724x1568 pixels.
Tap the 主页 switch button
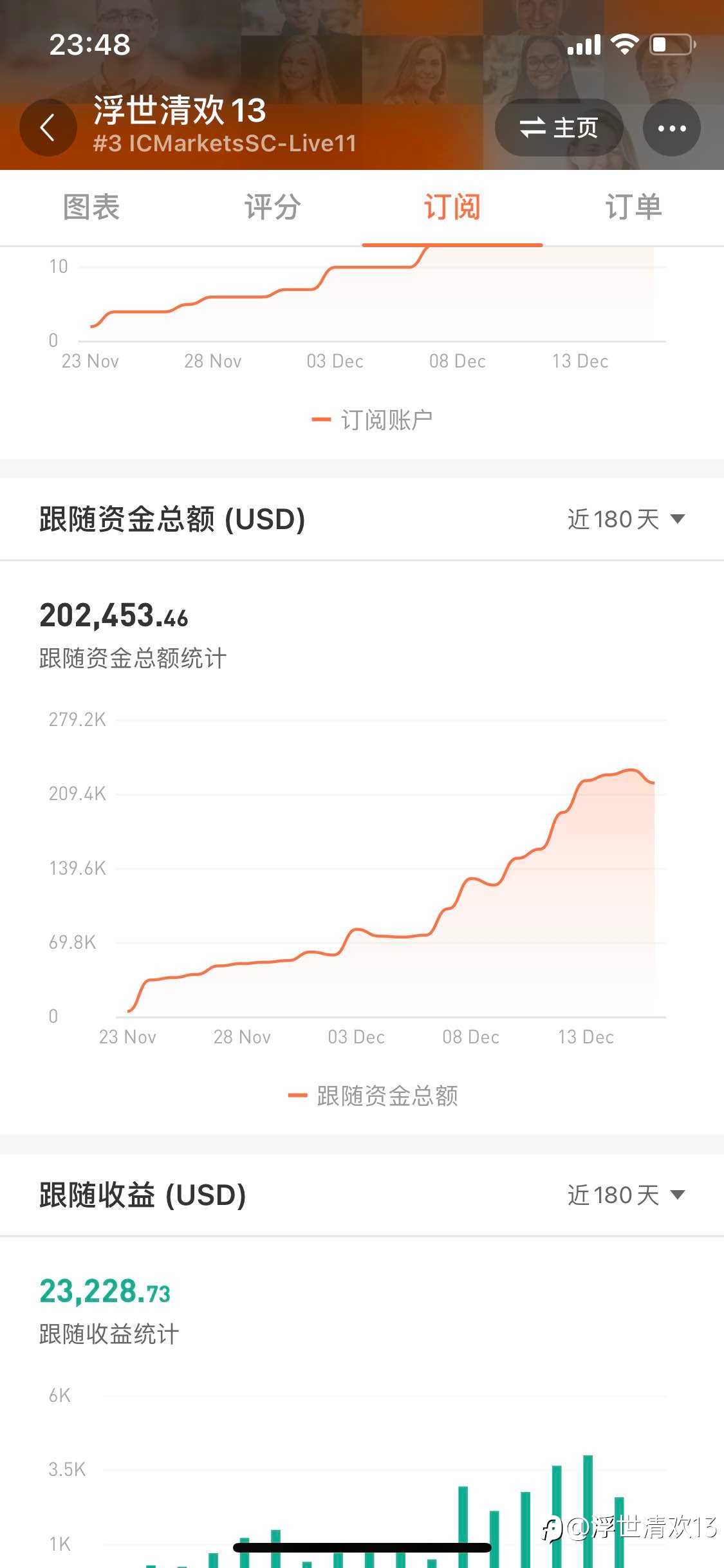pyautogui.click(x=559, y=127)
